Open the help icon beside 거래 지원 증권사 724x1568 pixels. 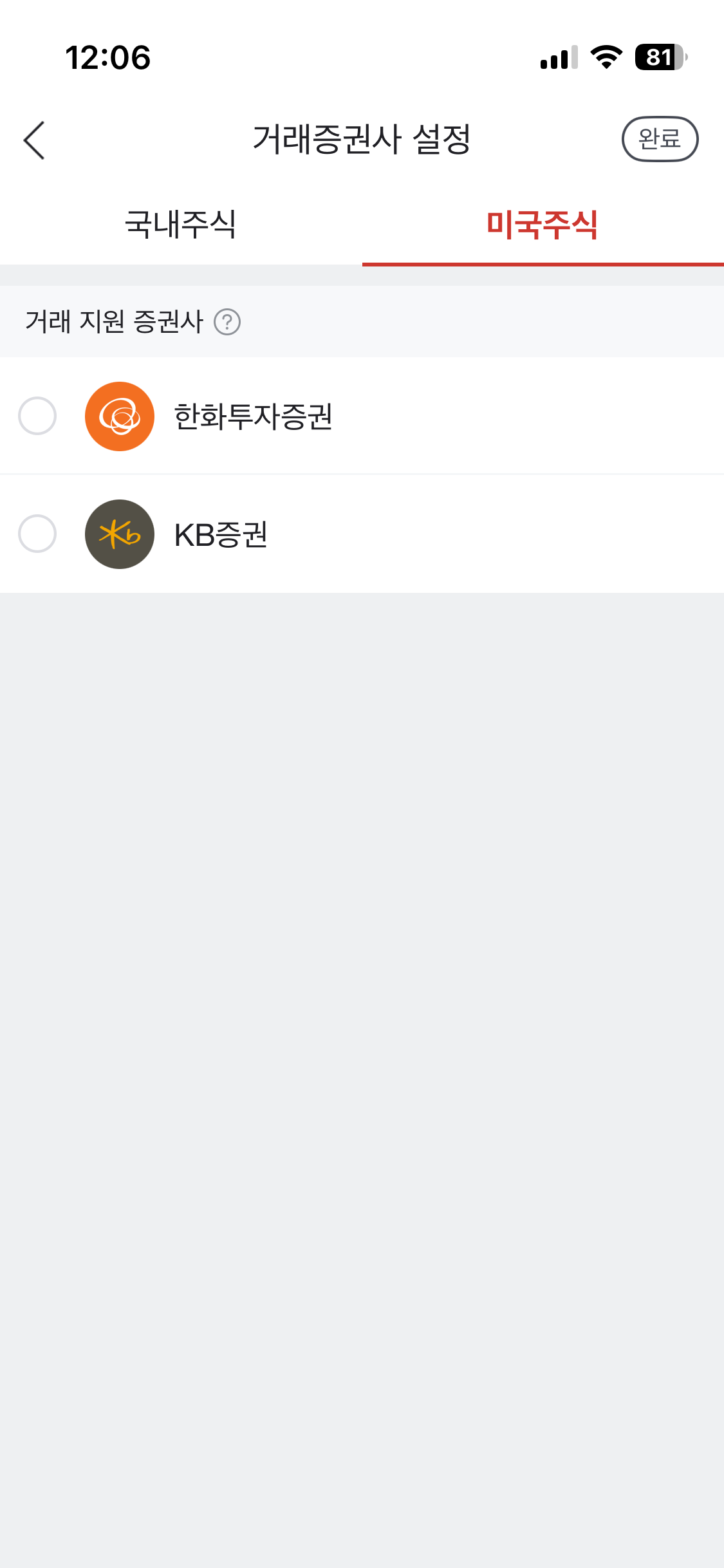tap(227, 322)
